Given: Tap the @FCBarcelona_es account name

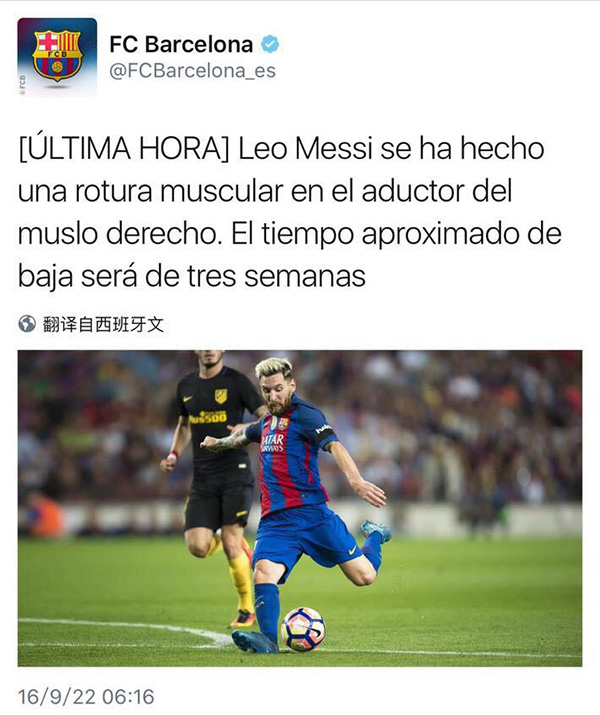Looking at the screenshot, I should (192, 72).
